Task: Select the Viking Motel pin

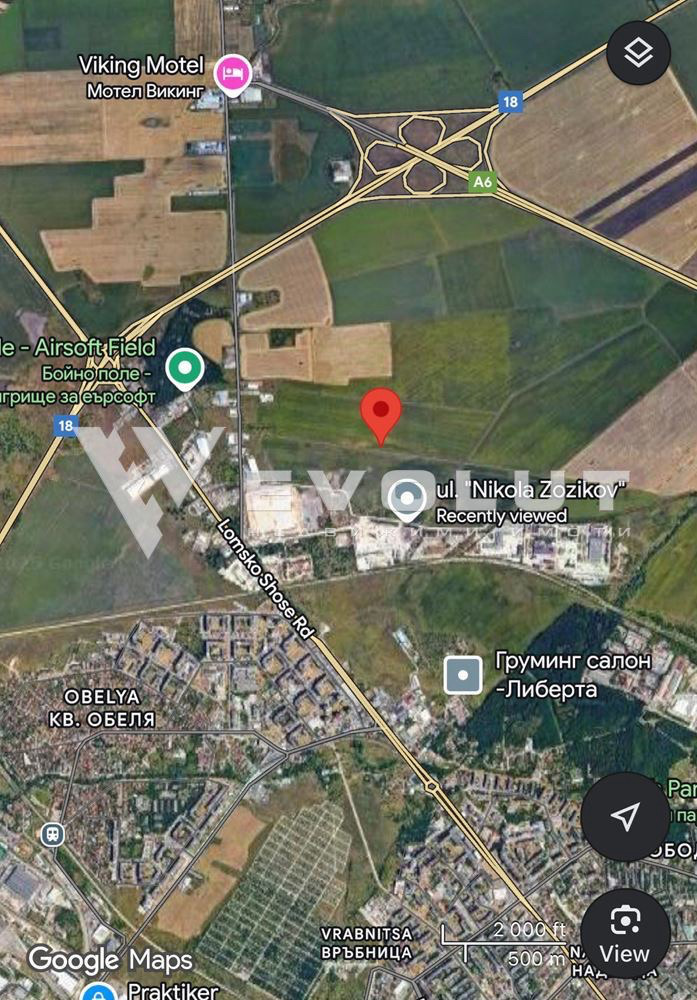Action: pos(232,72)
